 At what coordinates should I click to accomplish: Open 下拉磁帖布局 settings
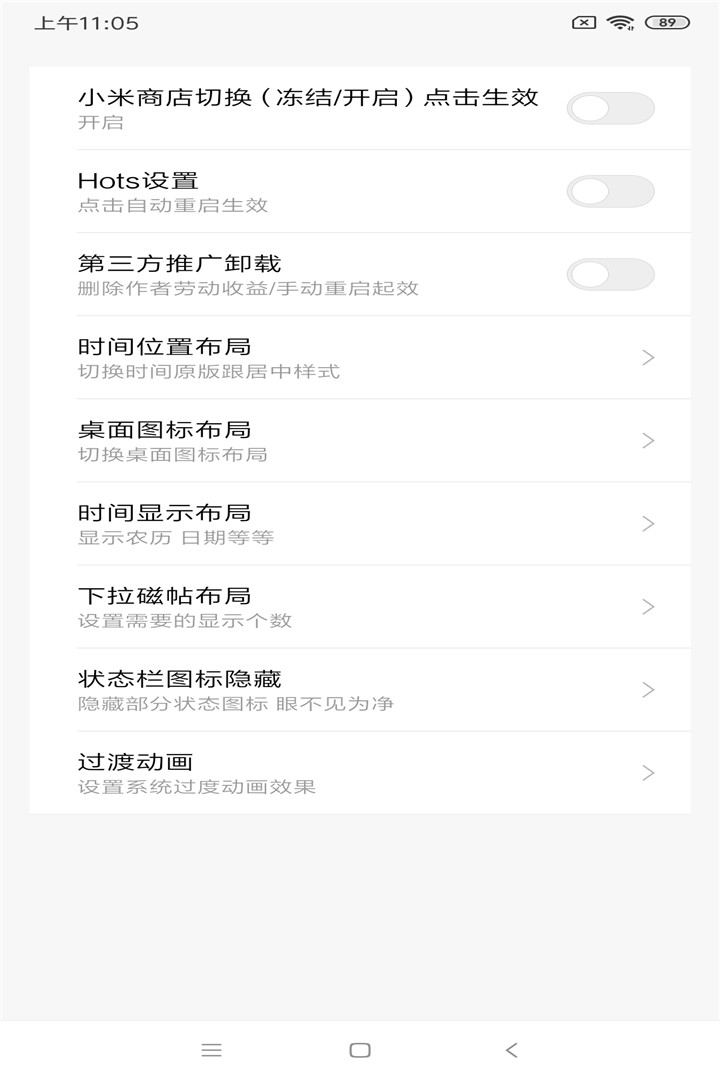coord(360,606)
